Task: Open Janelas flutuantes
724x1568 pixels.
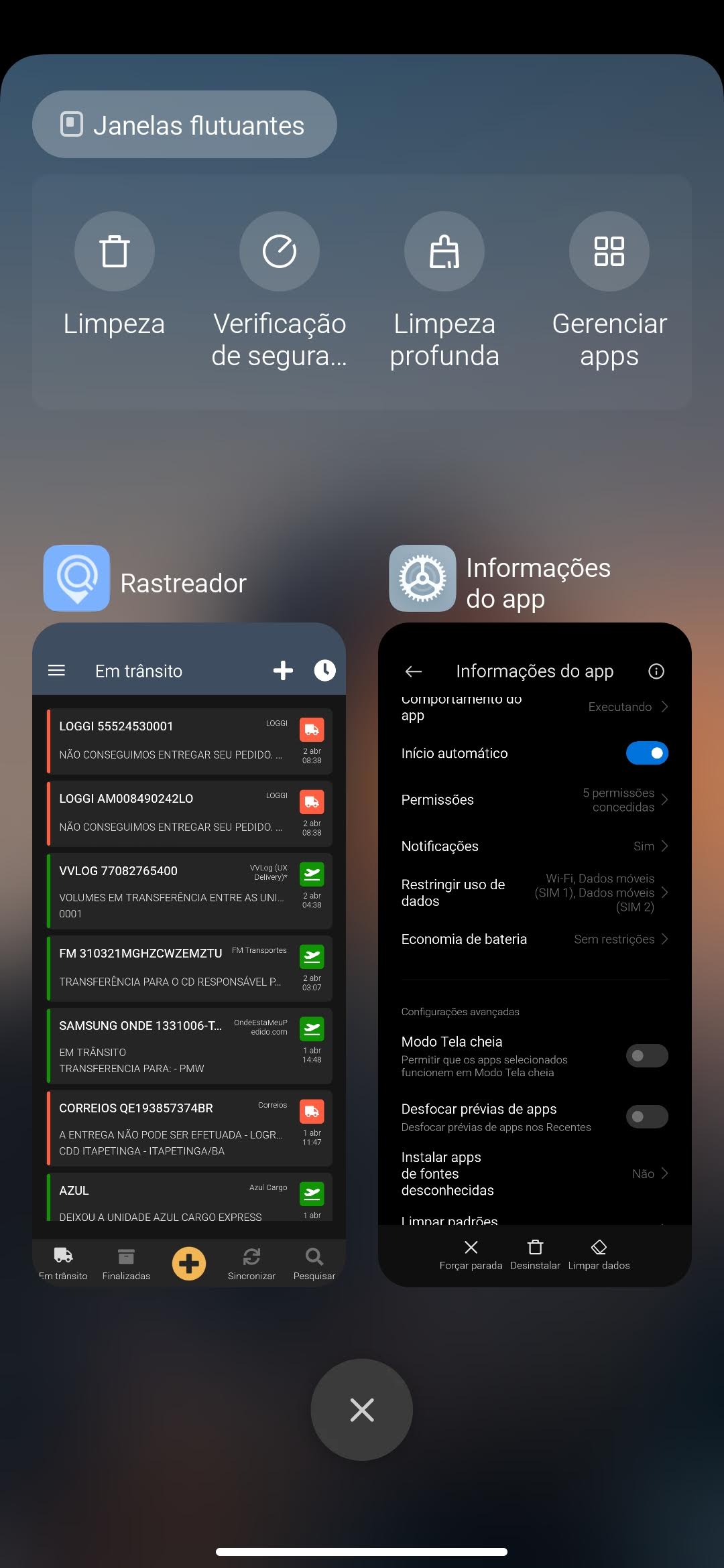Action: tap(184, 125)
